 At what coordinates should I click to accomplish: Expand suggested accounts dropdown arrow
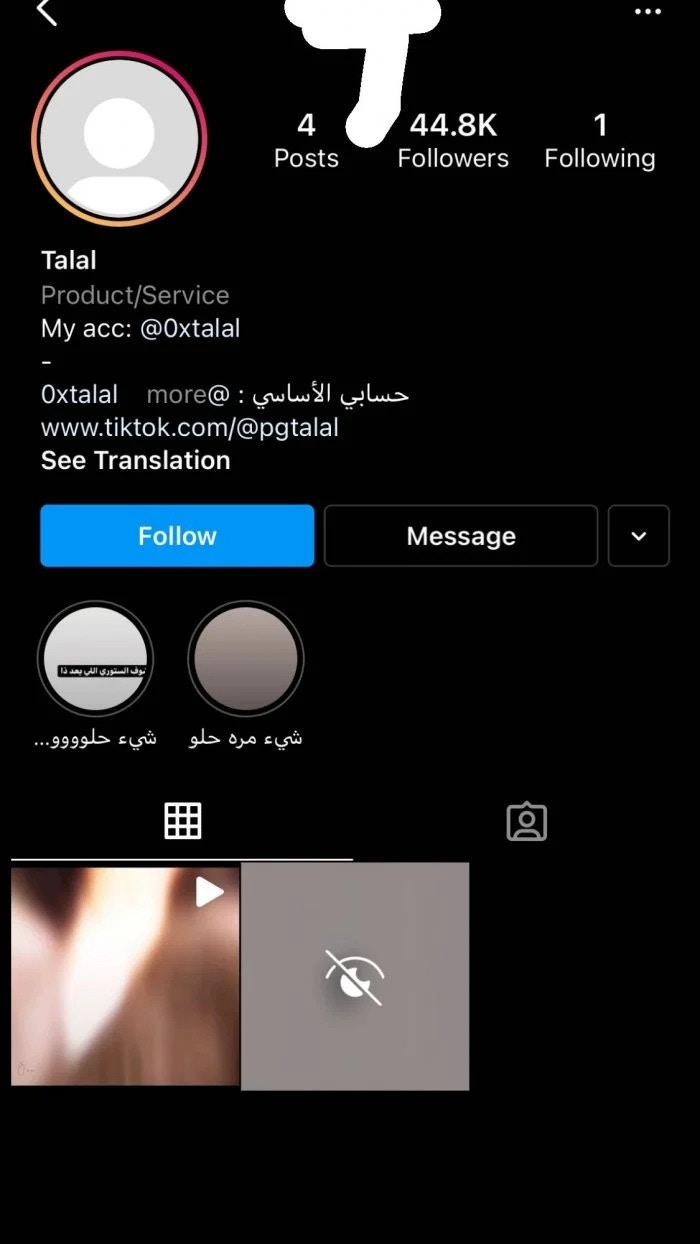639,536
